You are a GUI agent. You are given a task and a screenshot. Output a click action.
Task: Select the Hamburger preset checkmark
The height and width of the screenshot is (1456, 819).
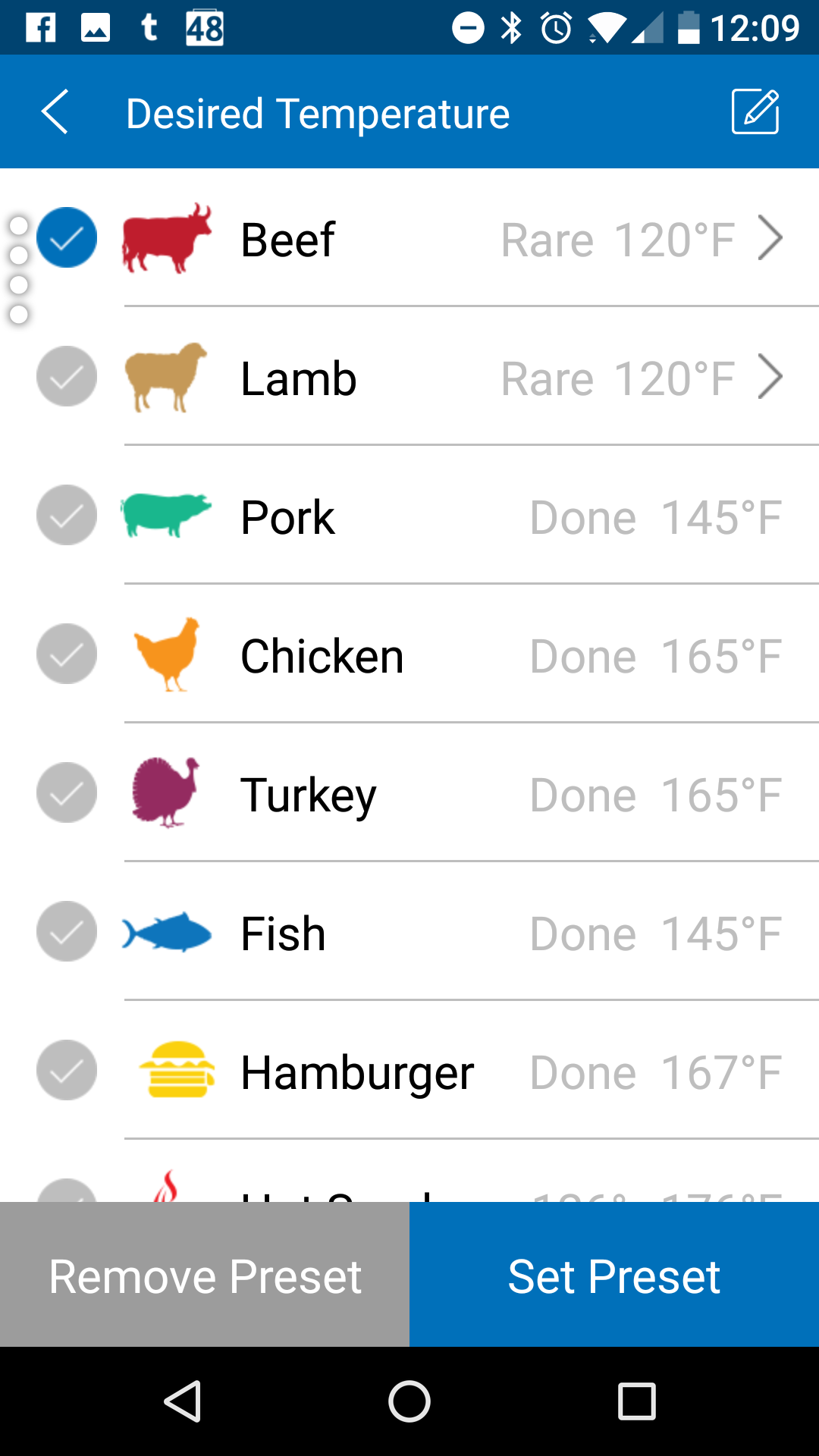67,1070
